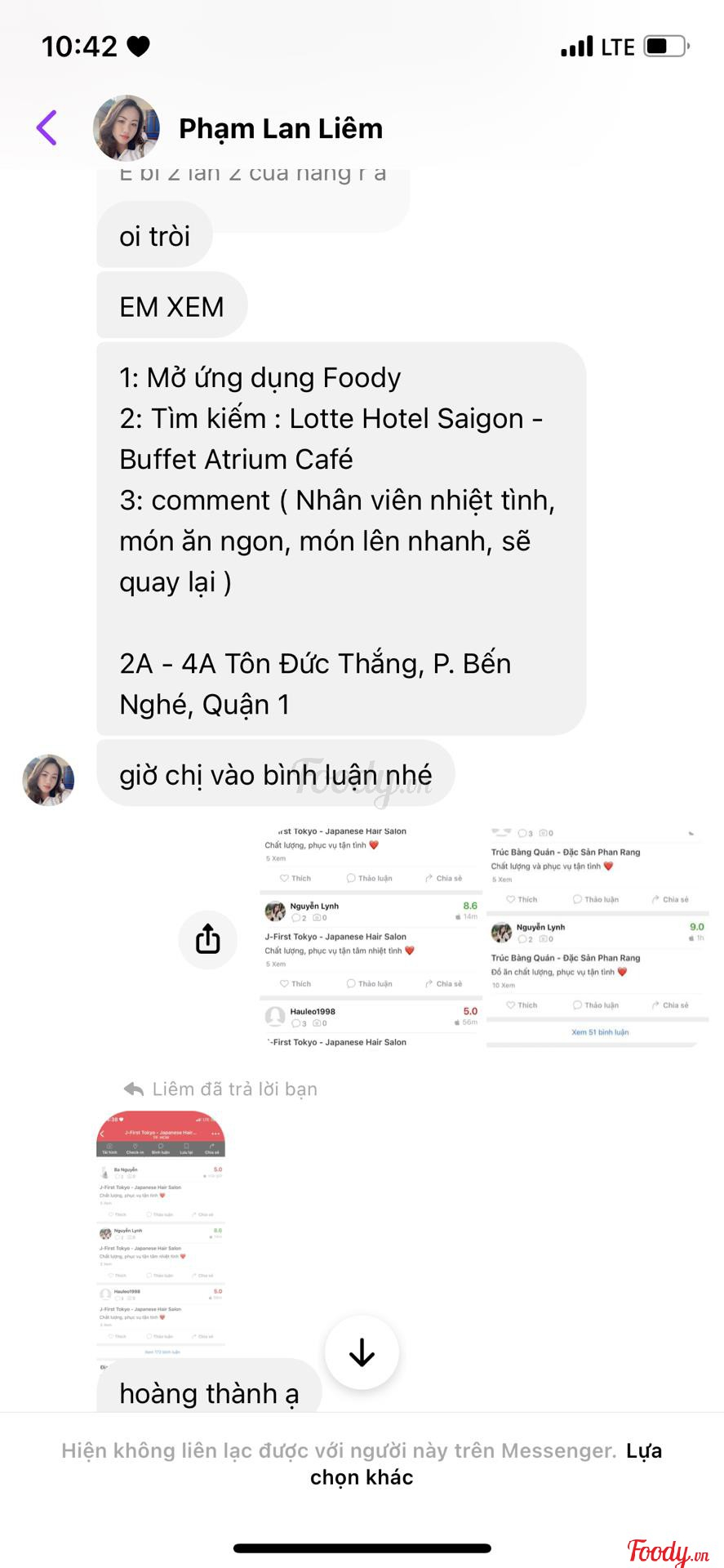Viewport: 724px width, 1568px height.
Task: Go back to the chat list
Action: (x=47, y=128)
